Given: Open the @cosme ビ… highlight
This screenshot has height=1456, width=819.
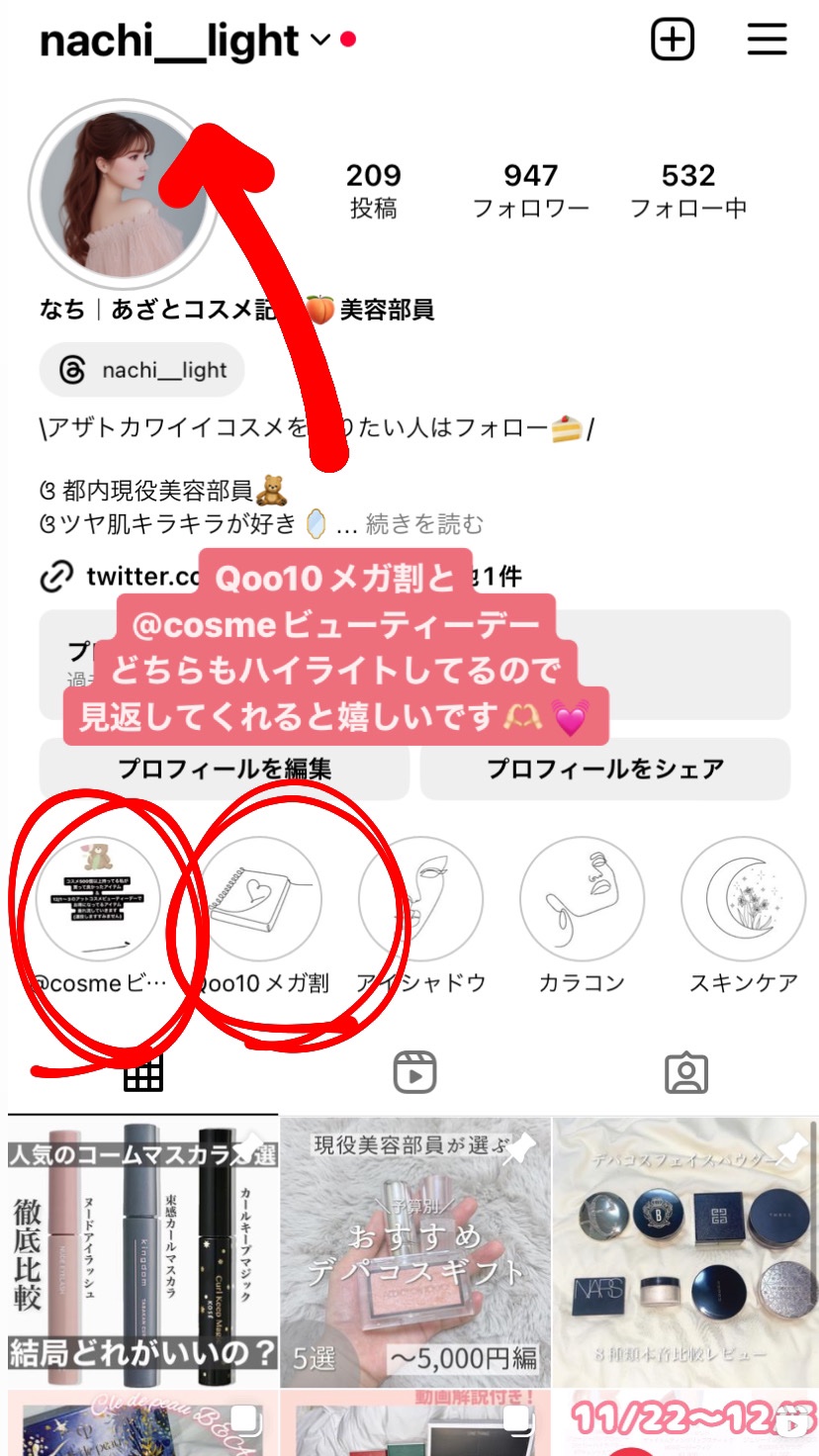Looking at the screenshot, I should click(x=99, y=900).
